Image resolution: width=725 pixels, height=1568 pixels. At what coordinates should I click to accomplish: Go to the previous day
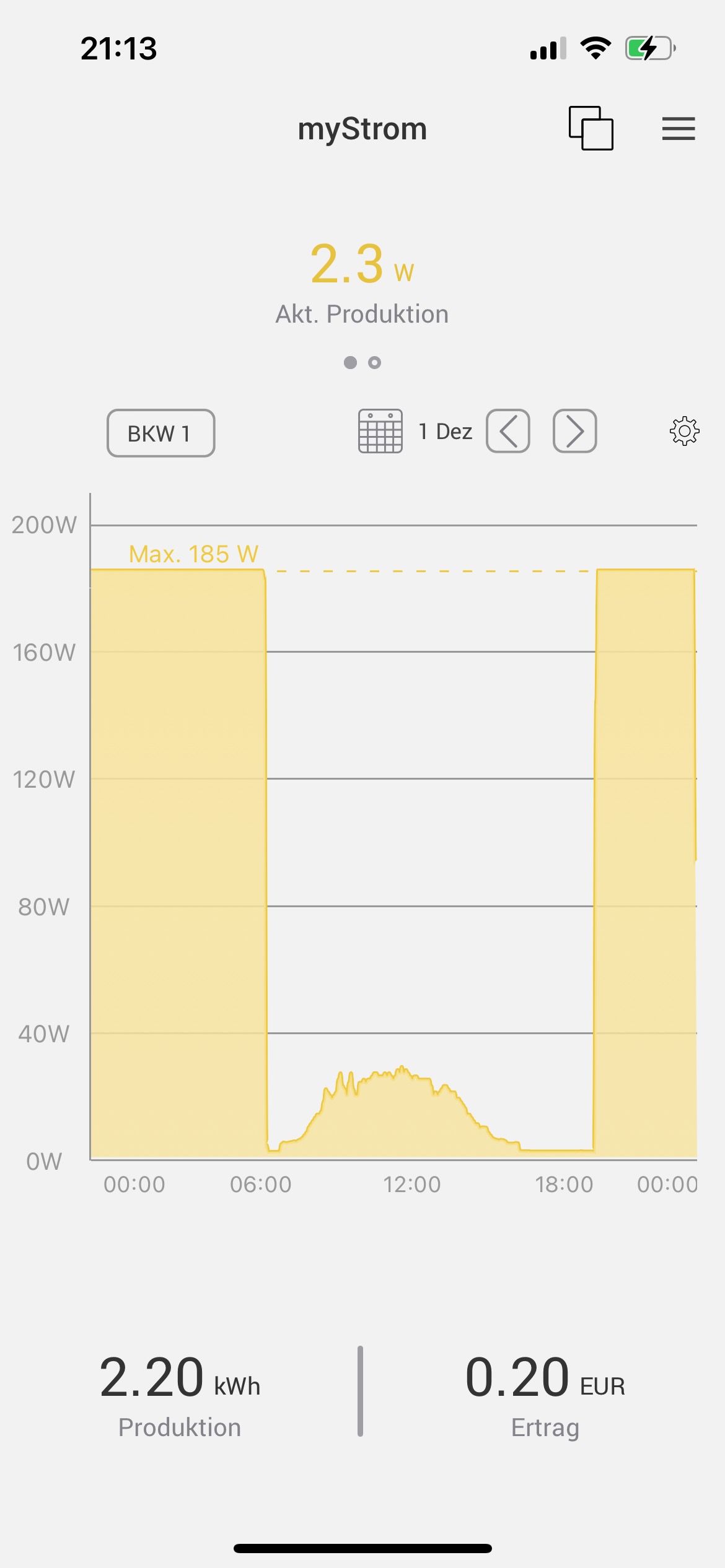tap(507, 432)
